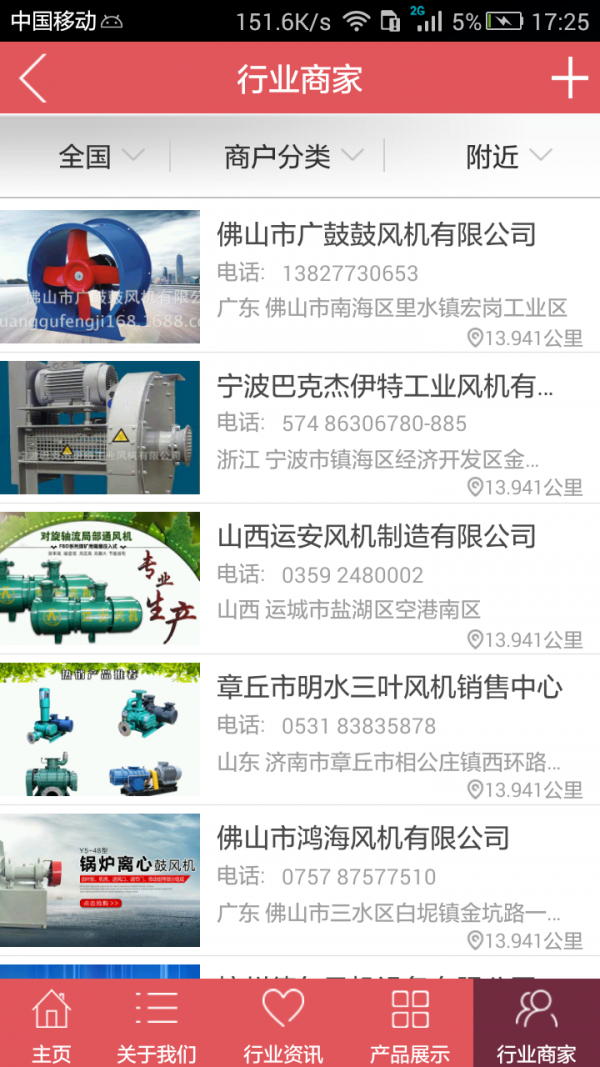Image resolution: width=600 pixels, height=1067 pixels.
Task: Expand the 附近 nearby filter
Action: (x=508, y=156)
